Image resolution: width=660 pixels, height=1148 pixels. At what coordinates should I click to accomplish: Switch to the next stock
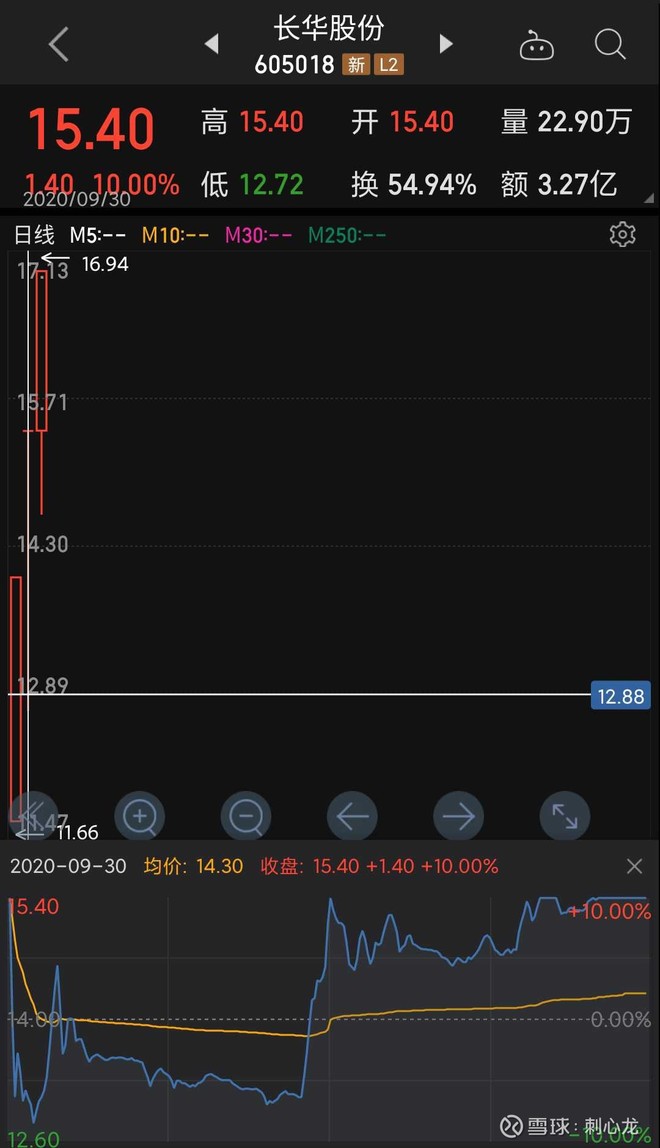pos(446,44)
